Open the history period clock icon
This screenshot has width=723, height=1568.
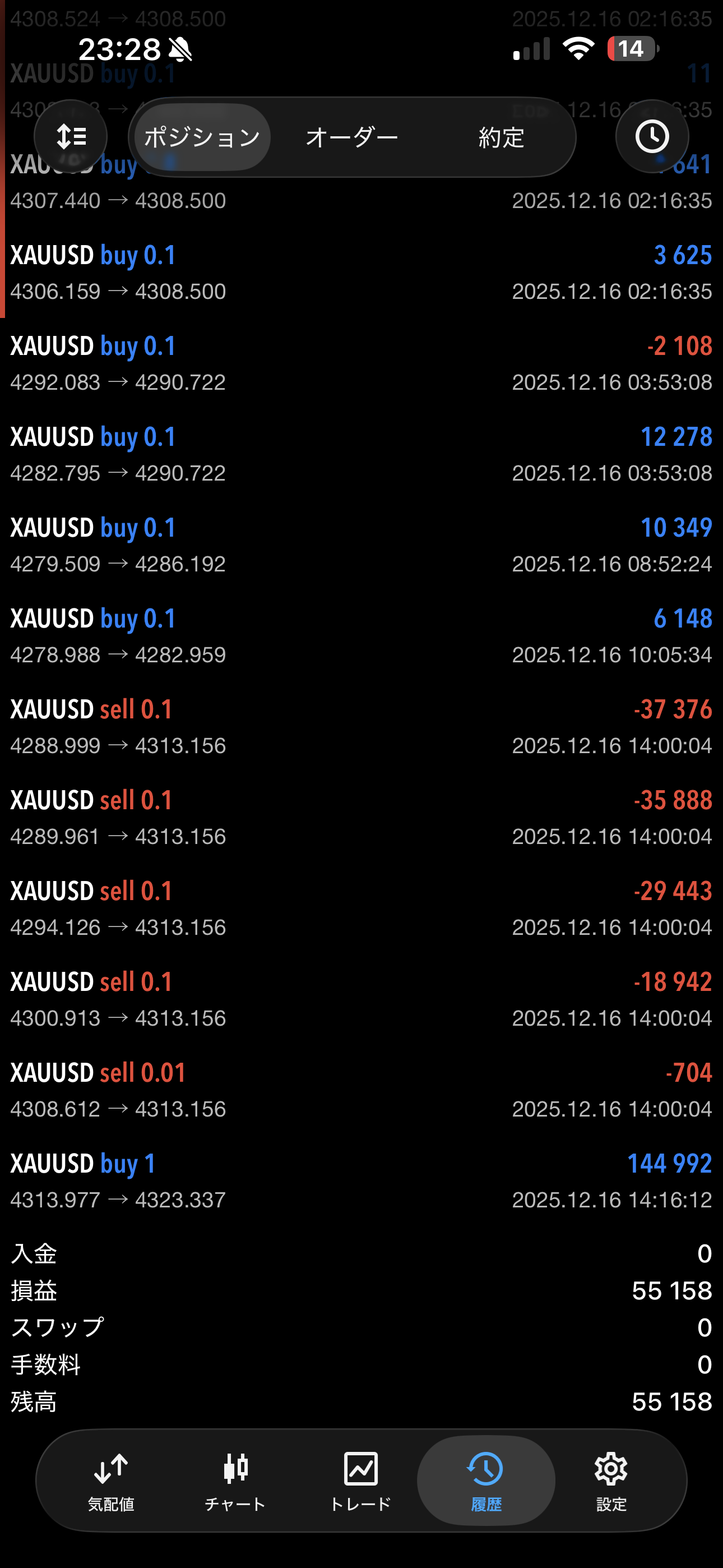652,136
